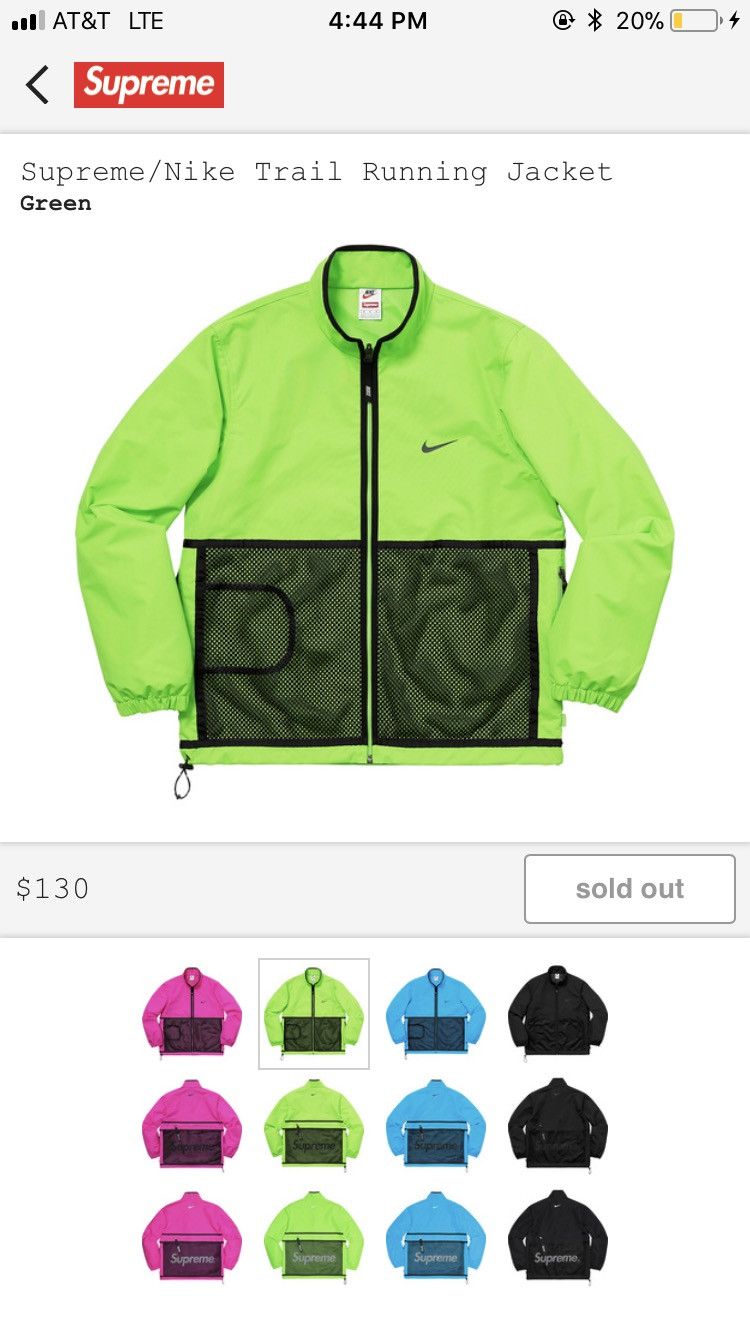
Task: View pink jacket bottom-row thumbnail
Action: [x=192, y=1237]
